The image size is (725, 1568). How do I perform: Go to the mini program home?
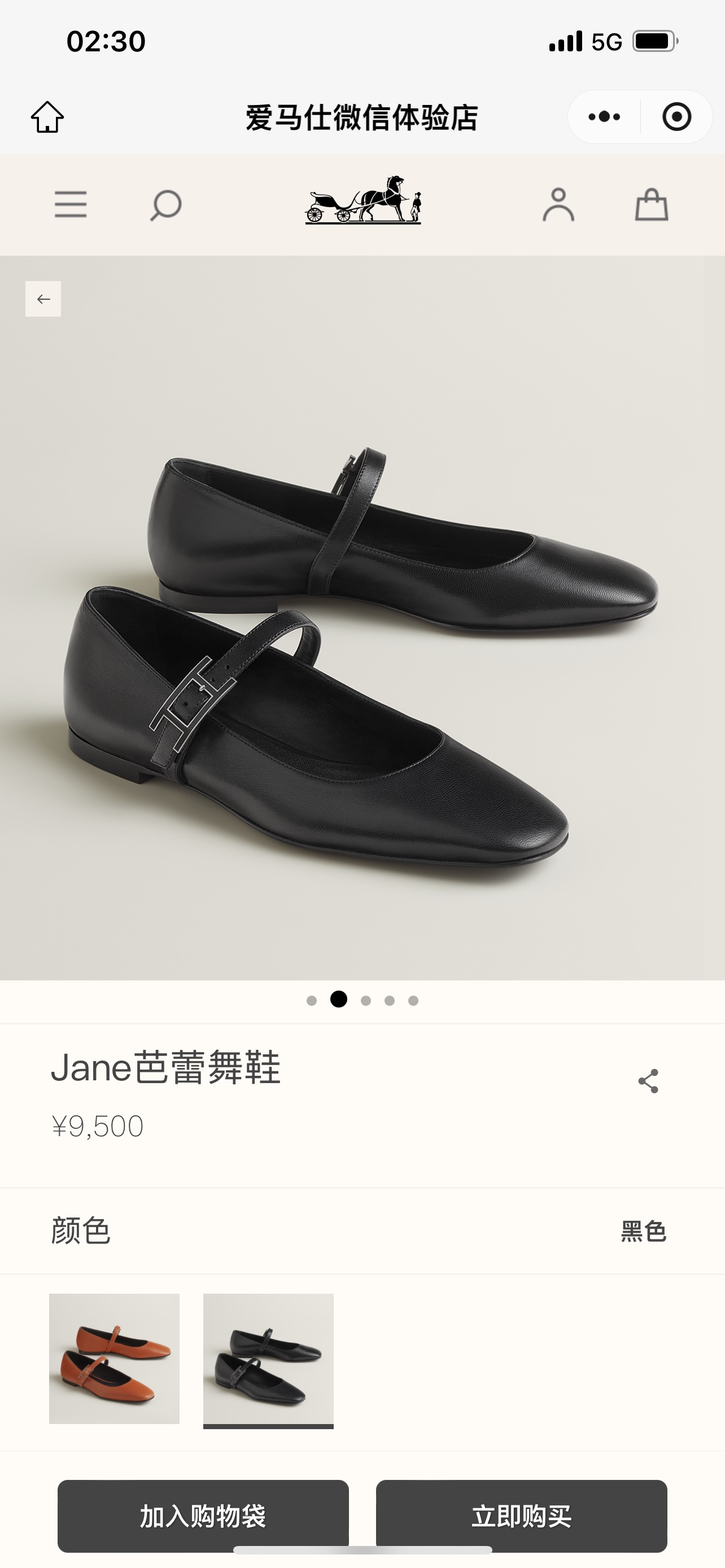click(47, 117)
